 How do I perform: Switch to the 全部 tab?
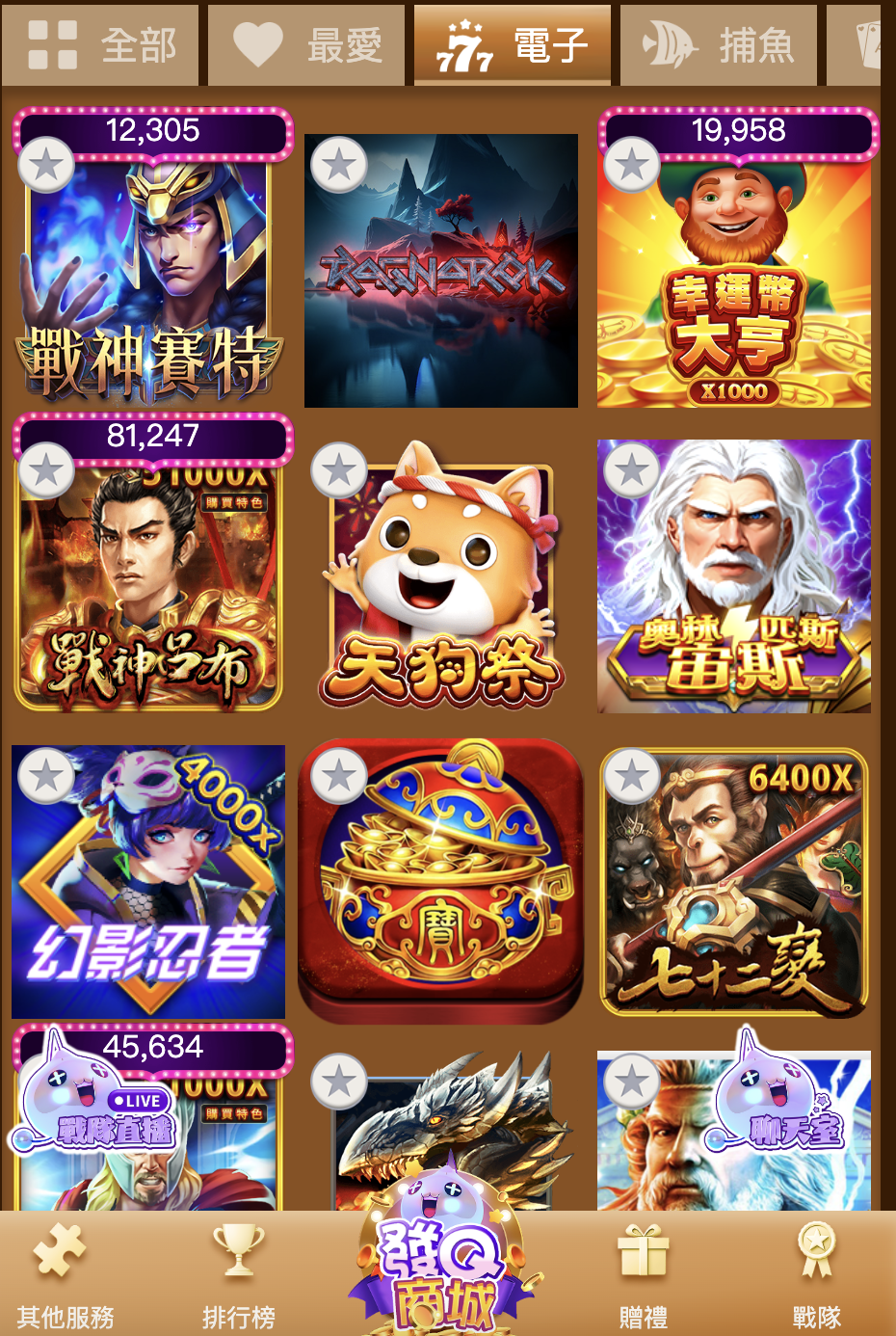click(x=100, y=45)
